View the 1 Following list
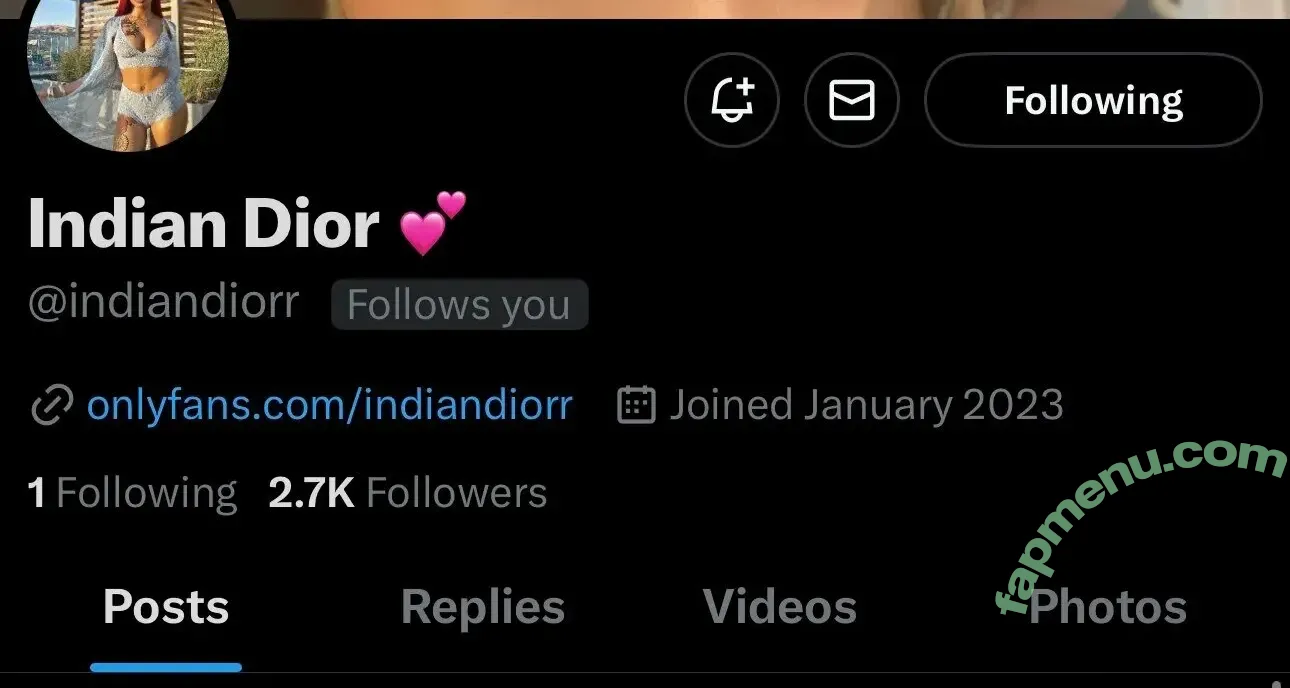This screenshot has width=1290, height=688. pos(132,493)
